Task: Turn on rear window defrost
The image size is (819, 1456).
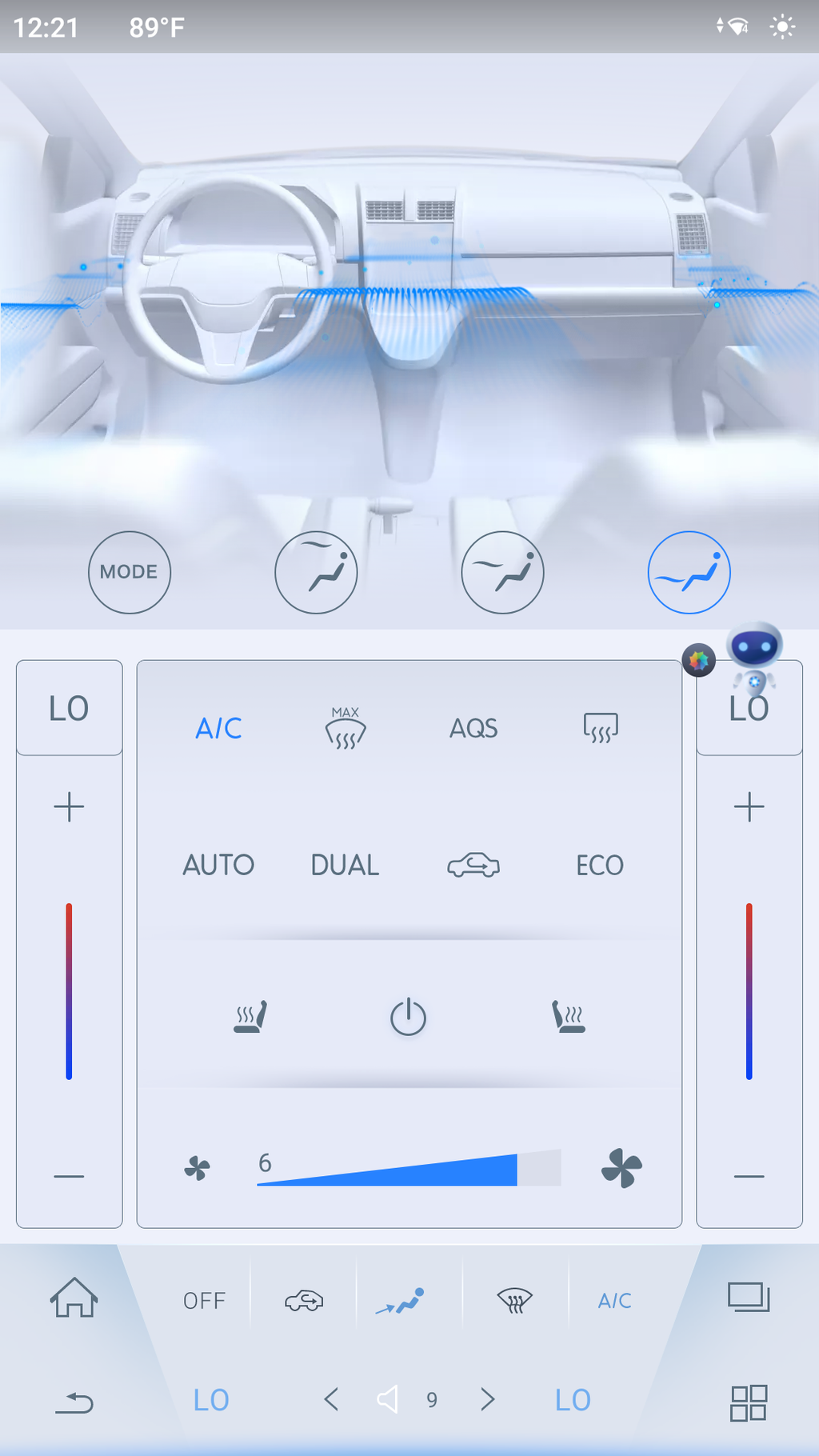Action: point(601,728)
